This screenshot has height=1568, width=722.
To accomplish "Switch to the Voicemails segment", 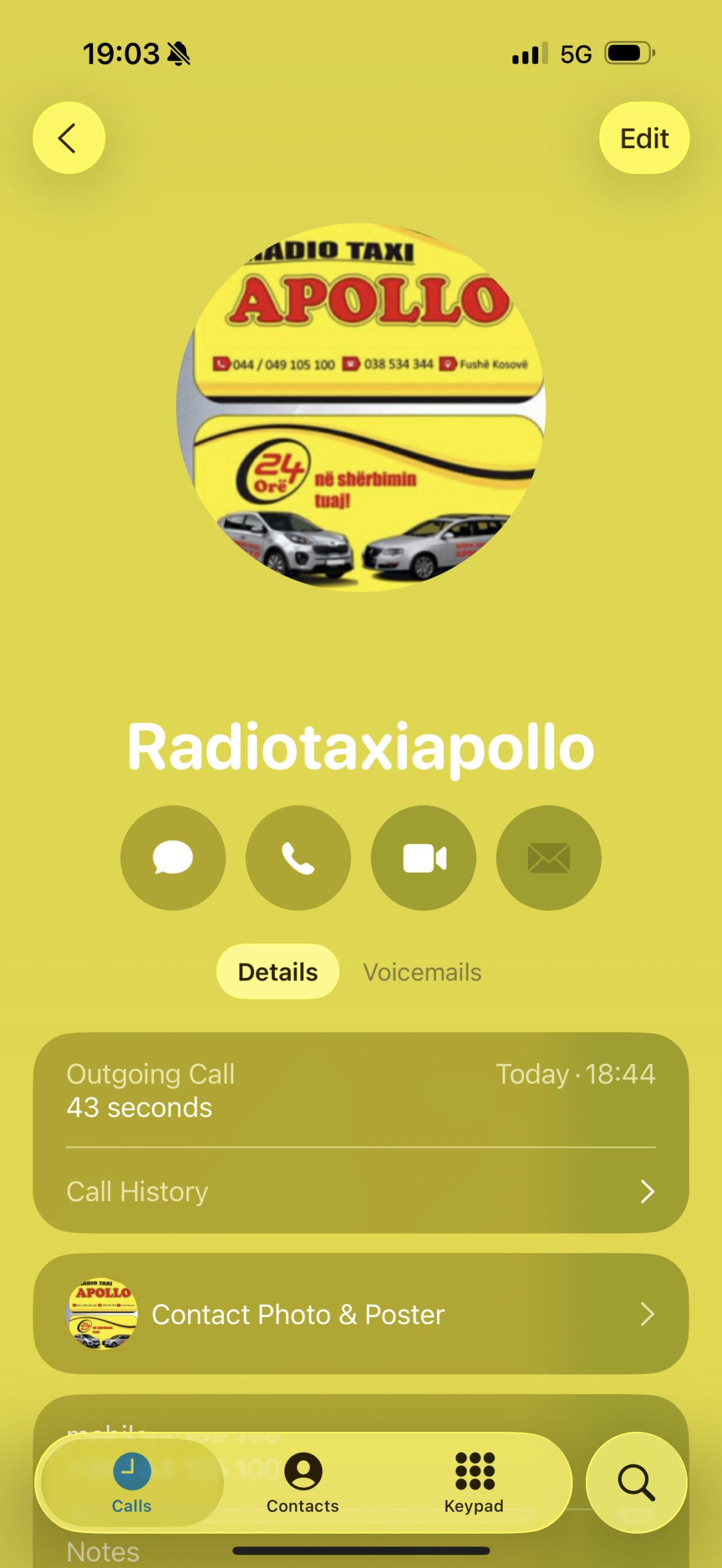I will (x=422, y=972).
